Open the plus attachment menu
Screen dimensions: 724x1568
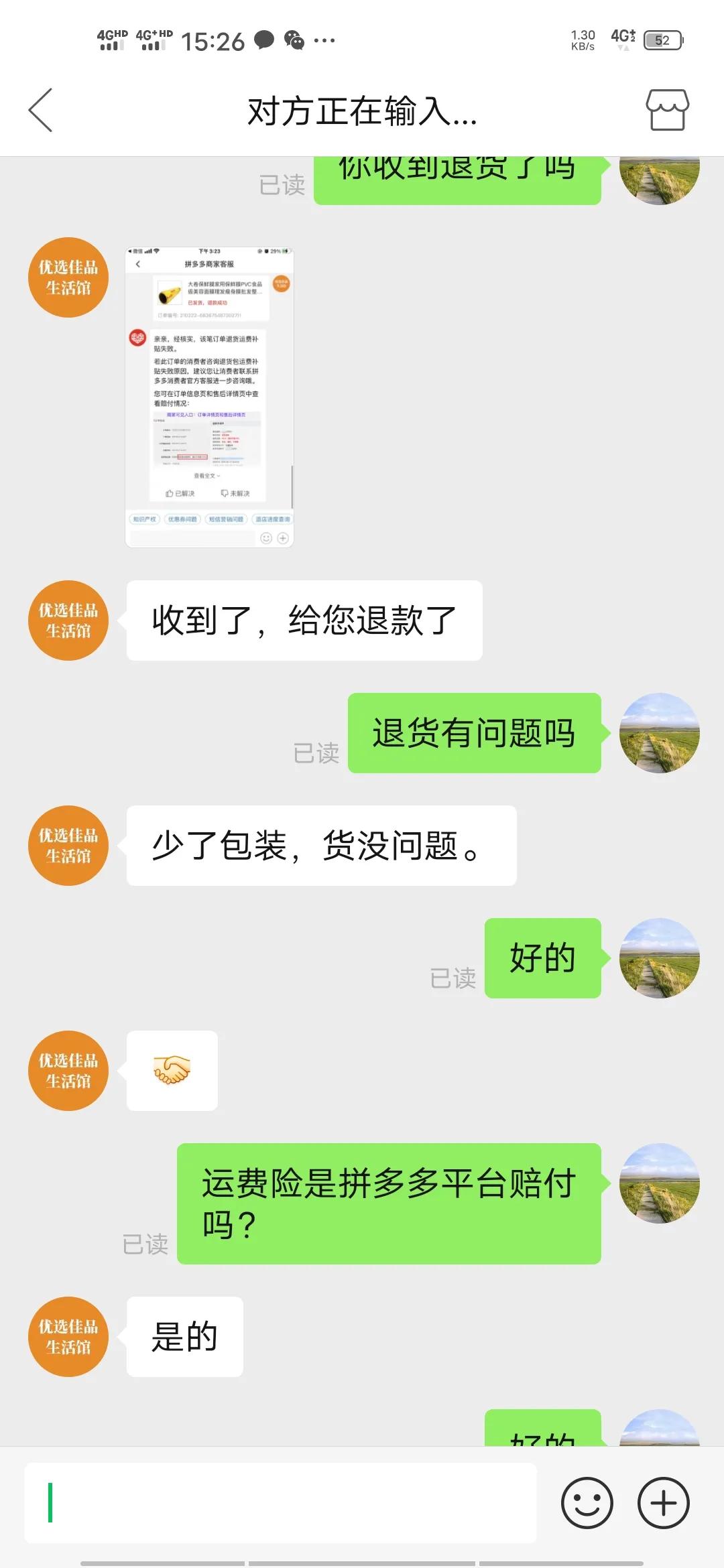pos(663,1503)
